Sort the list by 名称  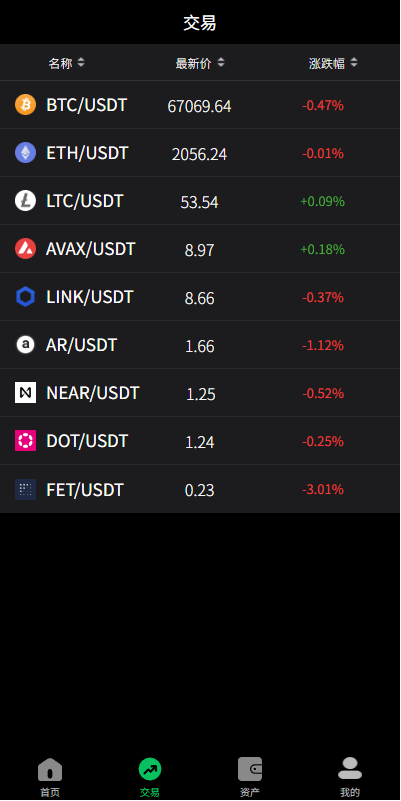point(66,63)
